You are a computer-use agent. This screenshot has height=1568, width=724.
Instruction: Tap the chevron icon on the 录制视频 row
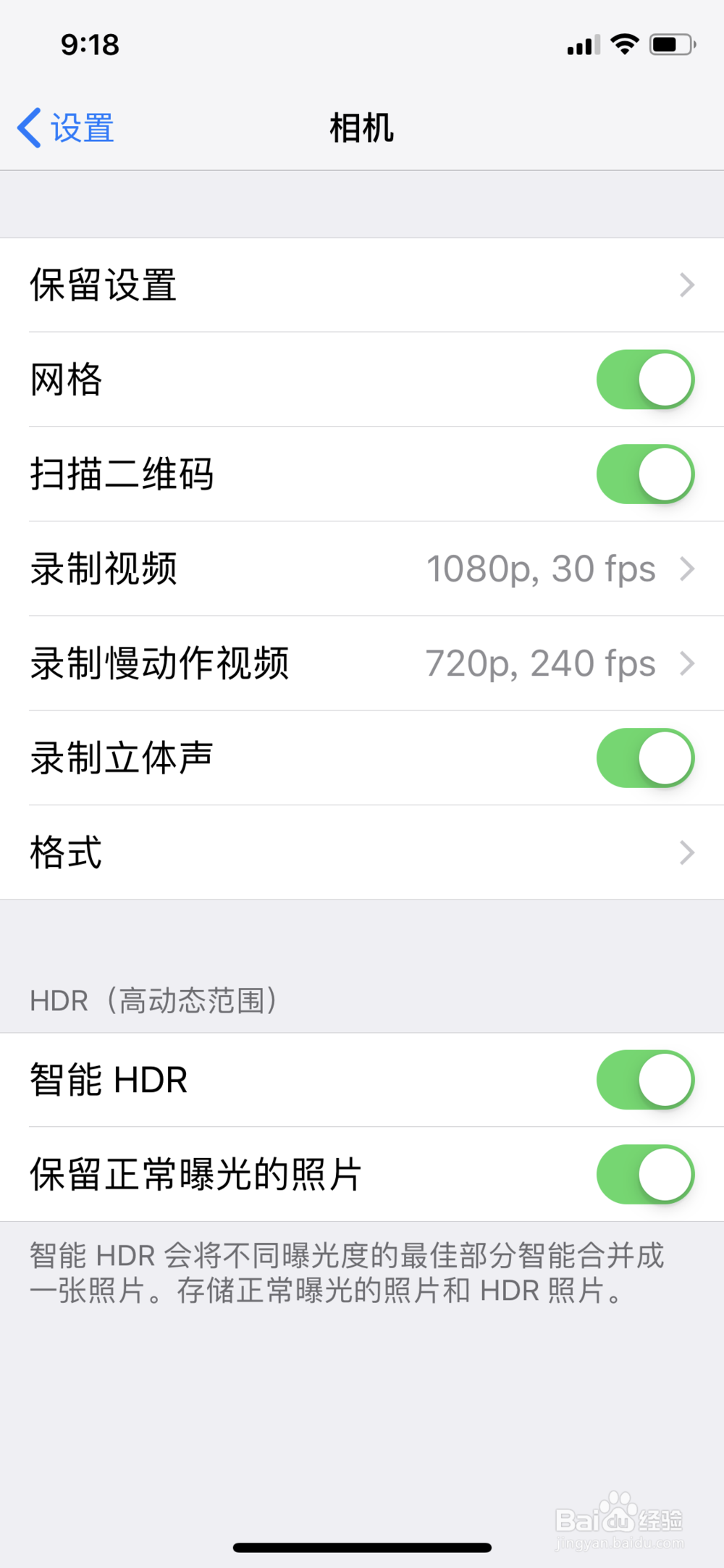[x=686, y=569]
